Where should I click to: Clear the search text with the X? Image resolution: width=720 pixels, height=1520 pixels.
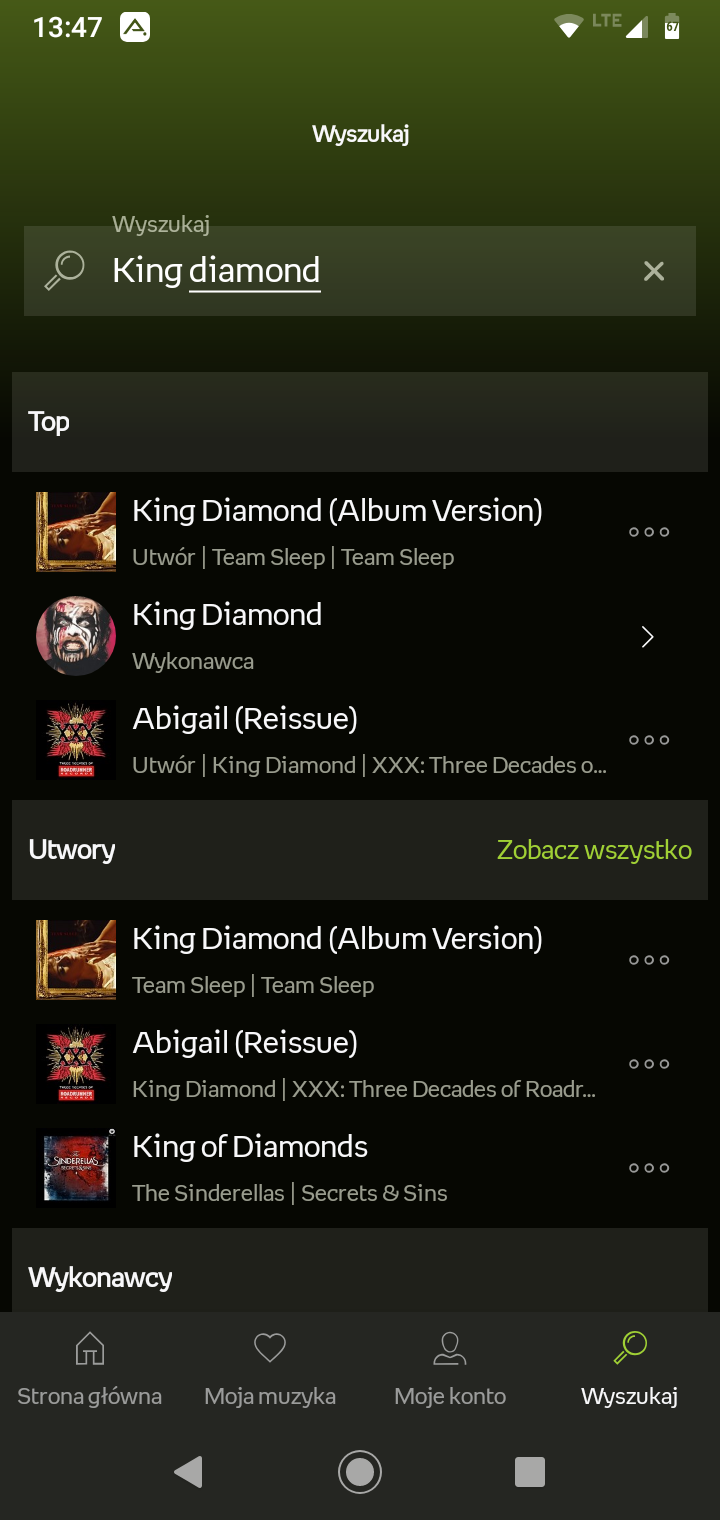653,271
